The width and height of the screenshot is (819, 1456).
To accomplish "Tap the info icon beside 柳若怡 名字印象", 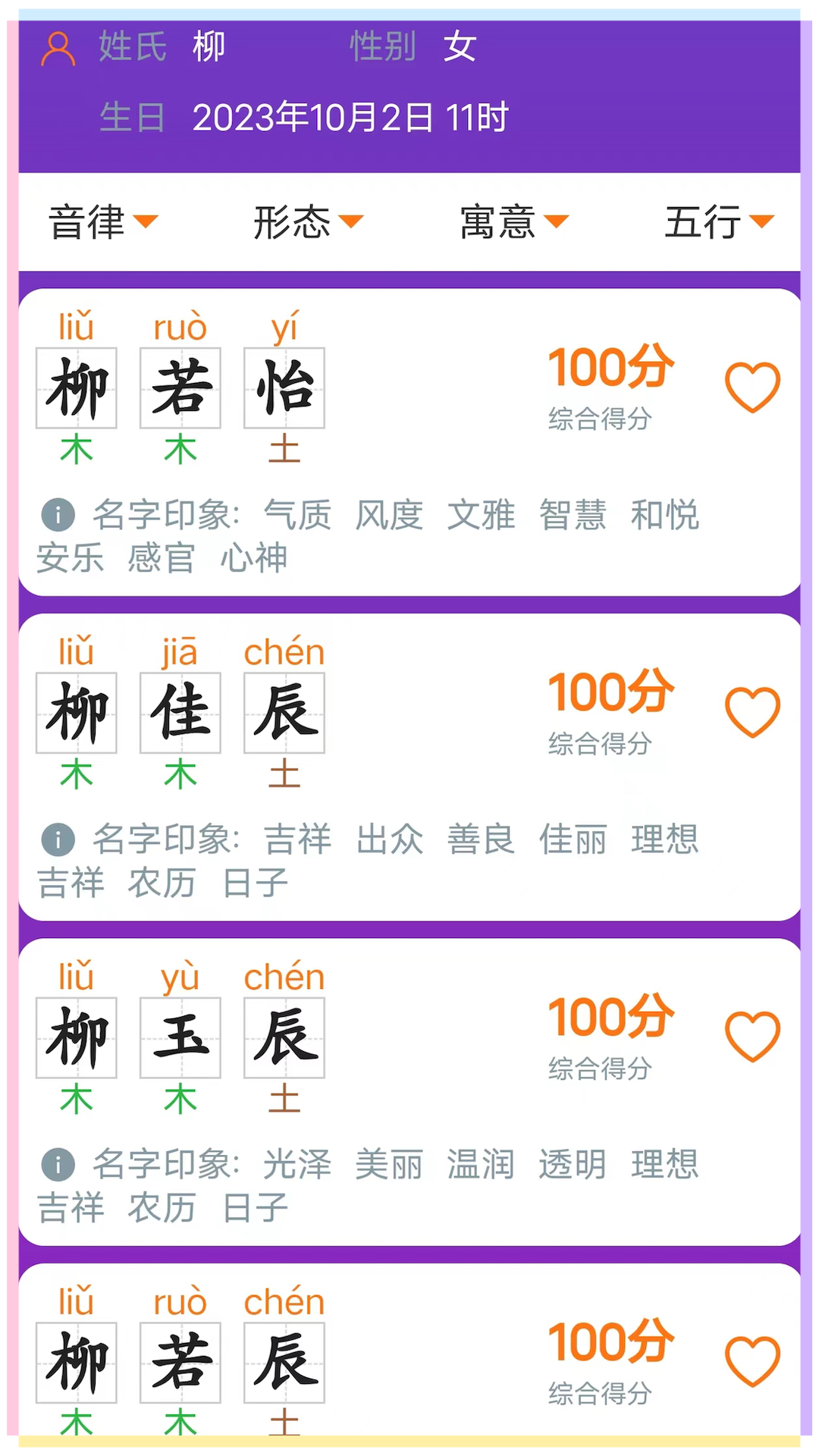I will tap(58, 515).
